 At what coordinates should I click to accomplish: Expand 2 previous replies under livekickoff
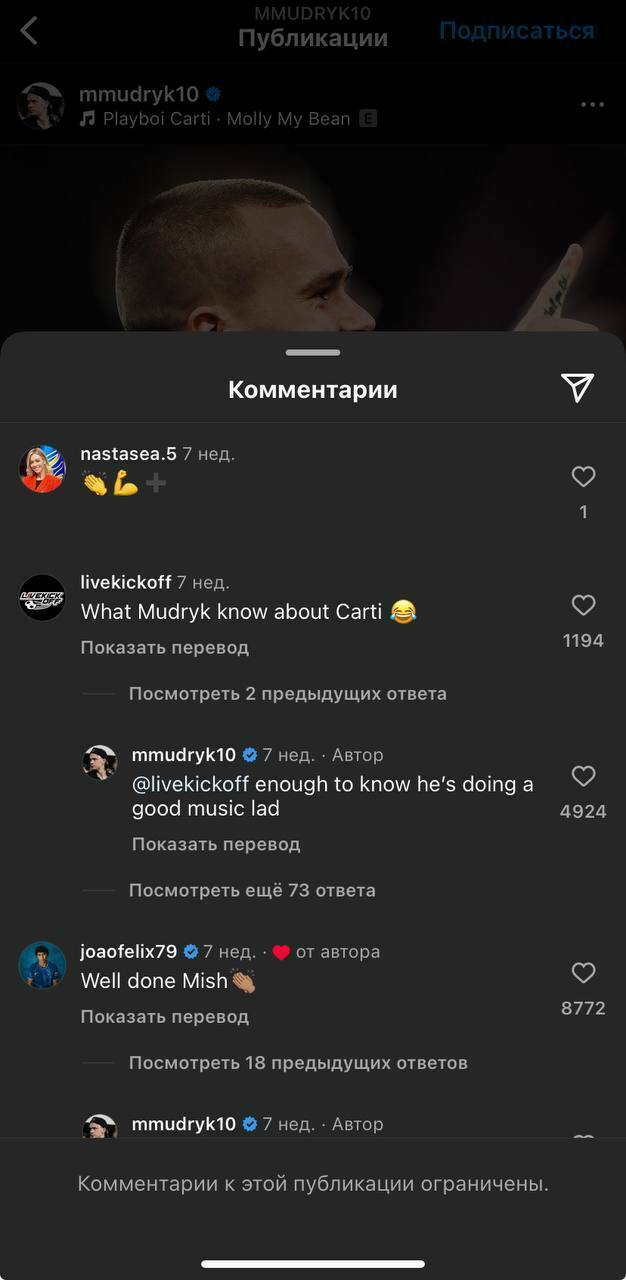287,693
